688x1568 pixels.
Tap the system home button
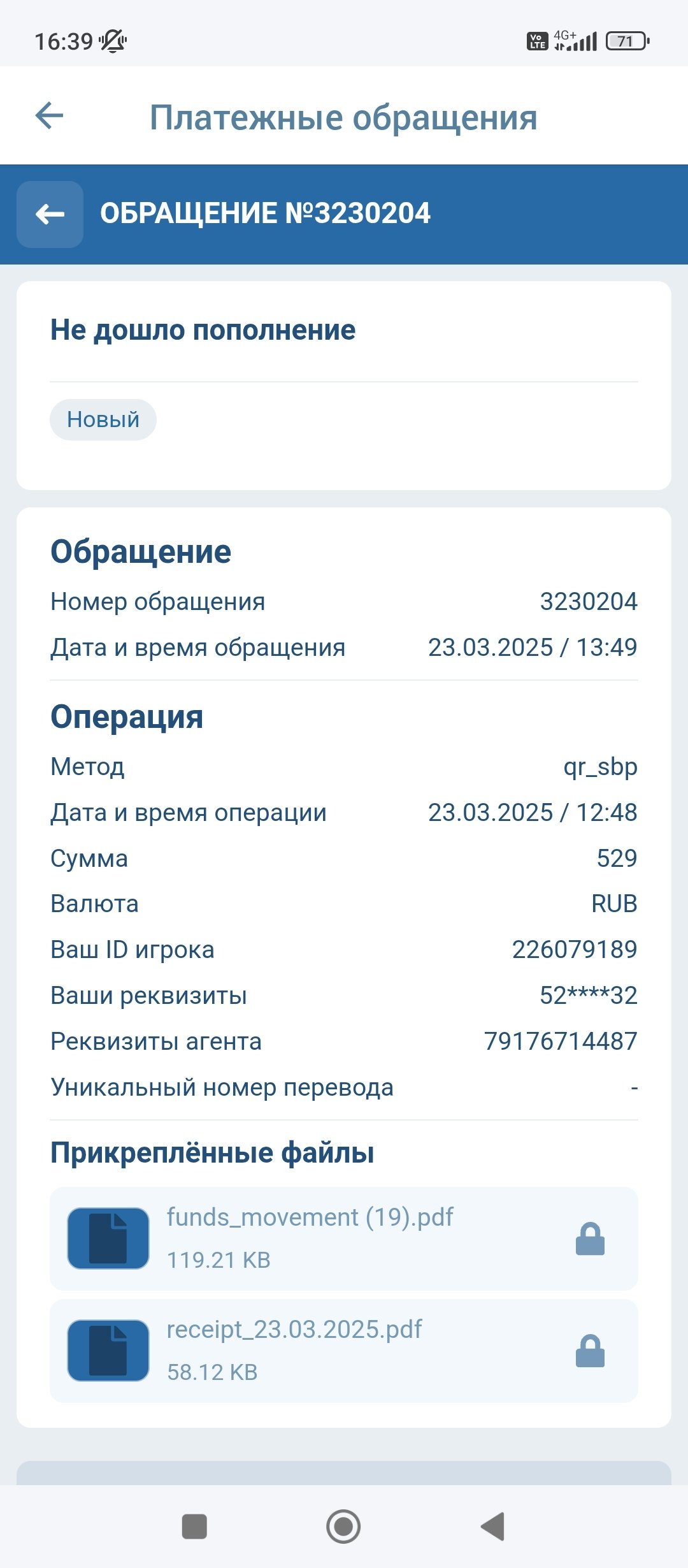[343, 1527]
